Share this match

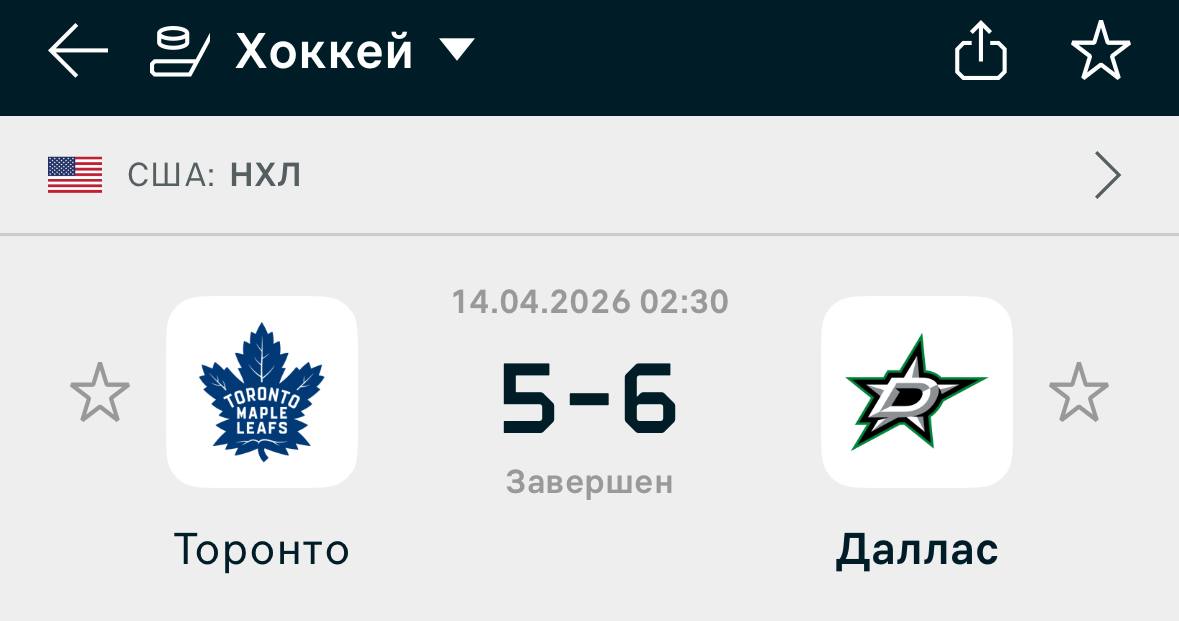click(980, 51)
